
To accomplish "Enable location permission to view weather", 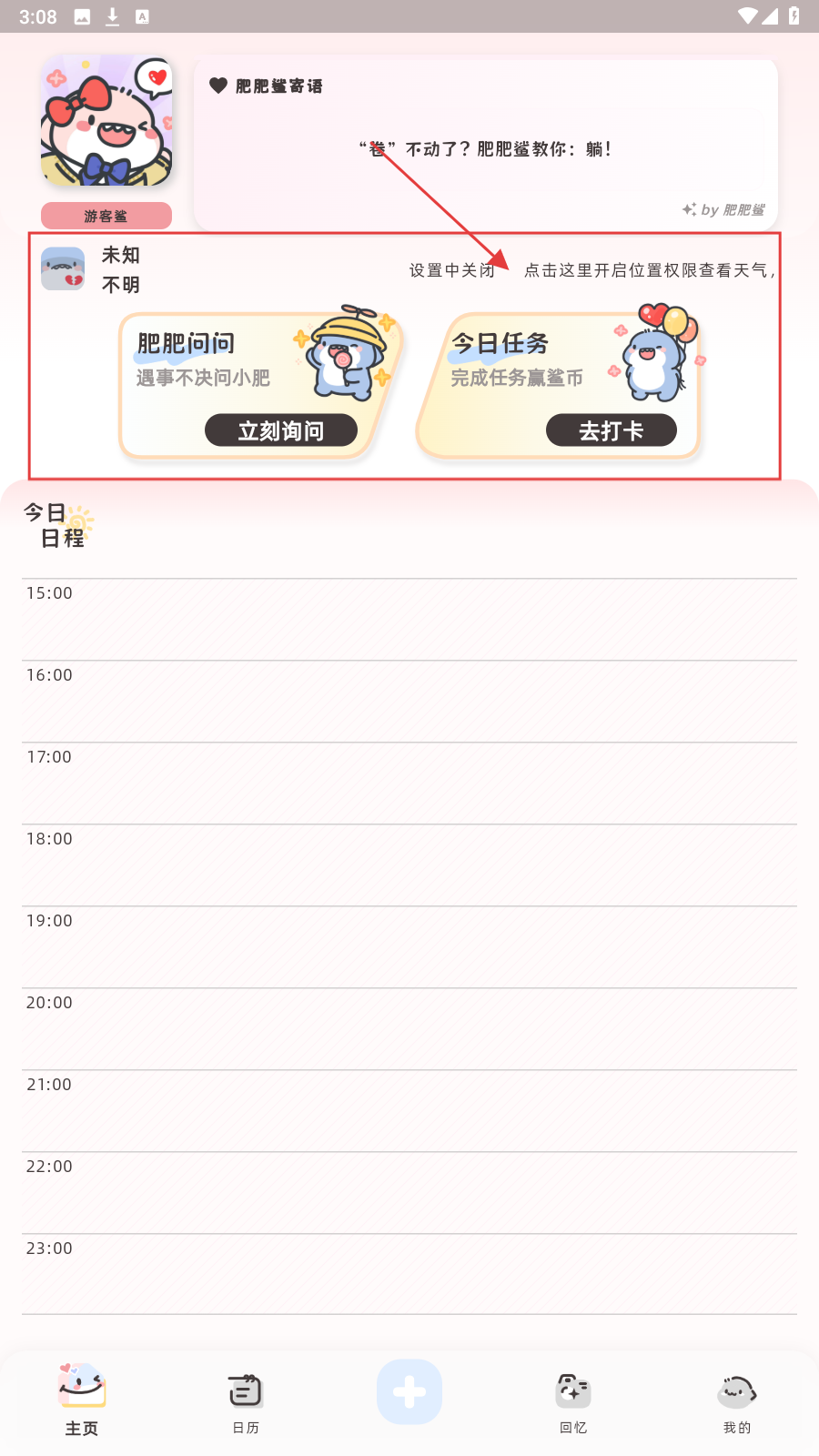I will click(x=648, y=270).
